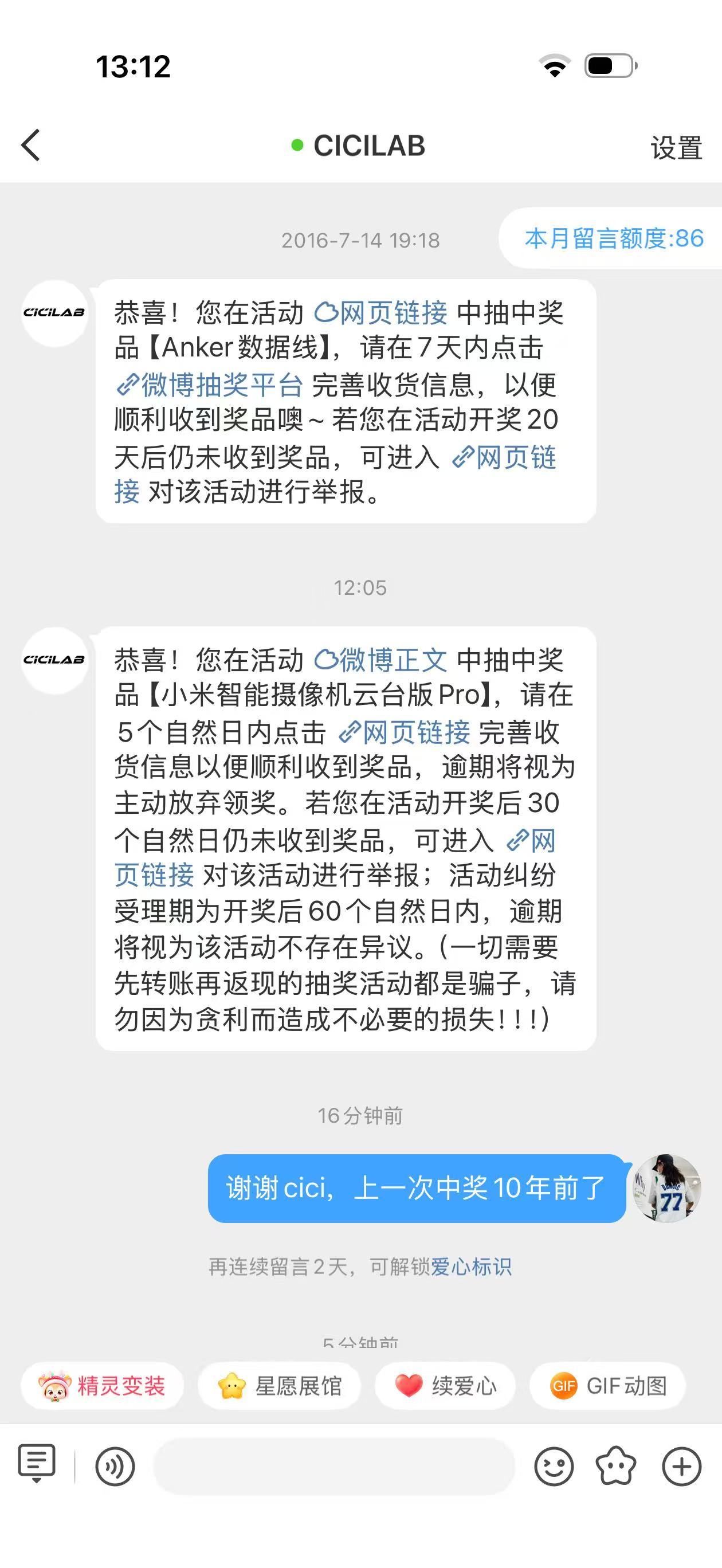Open 设置 in the top right corner
The image size is (722, 1568).
click(x=676, y=146)
